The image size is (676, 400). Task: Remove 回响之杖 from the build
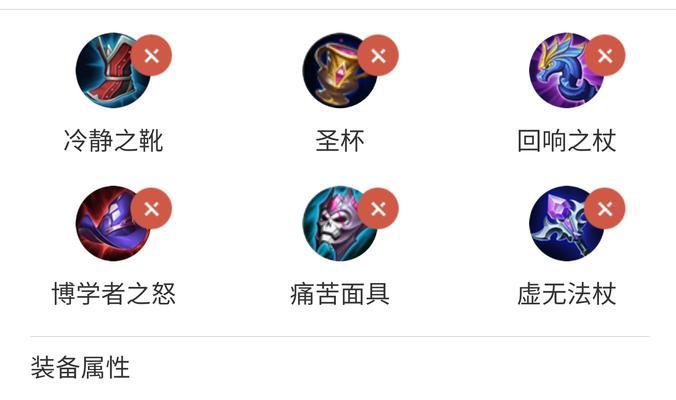coord(605,56)
